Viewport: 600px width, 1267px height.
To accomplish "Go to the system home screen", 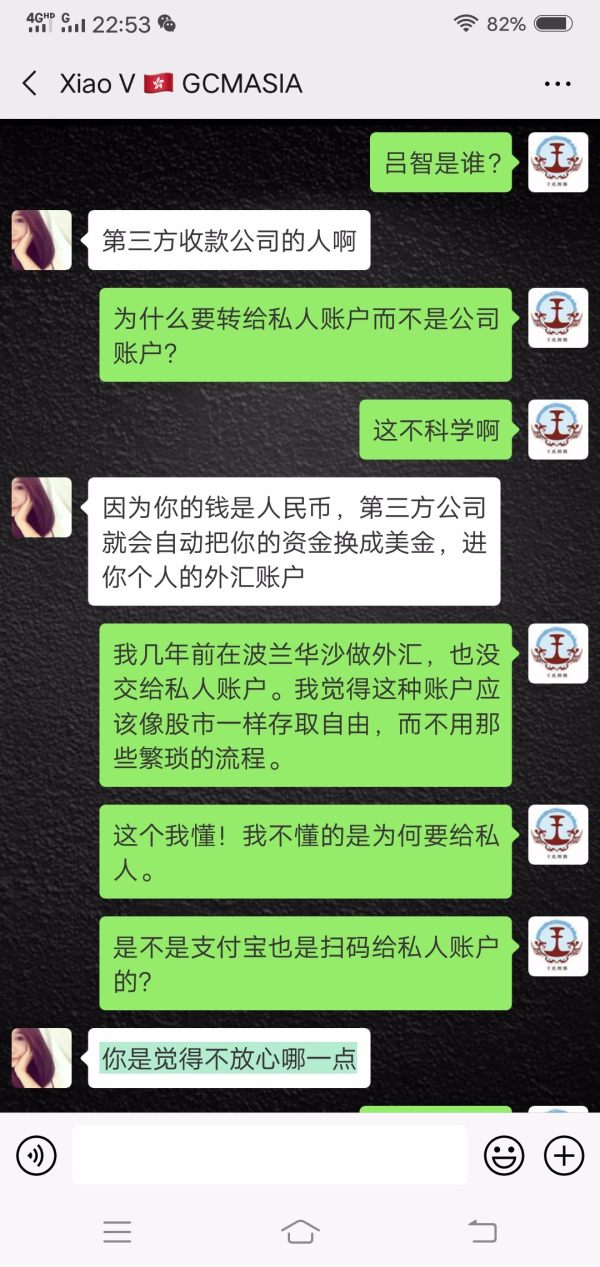I will tap(300, 1232).
